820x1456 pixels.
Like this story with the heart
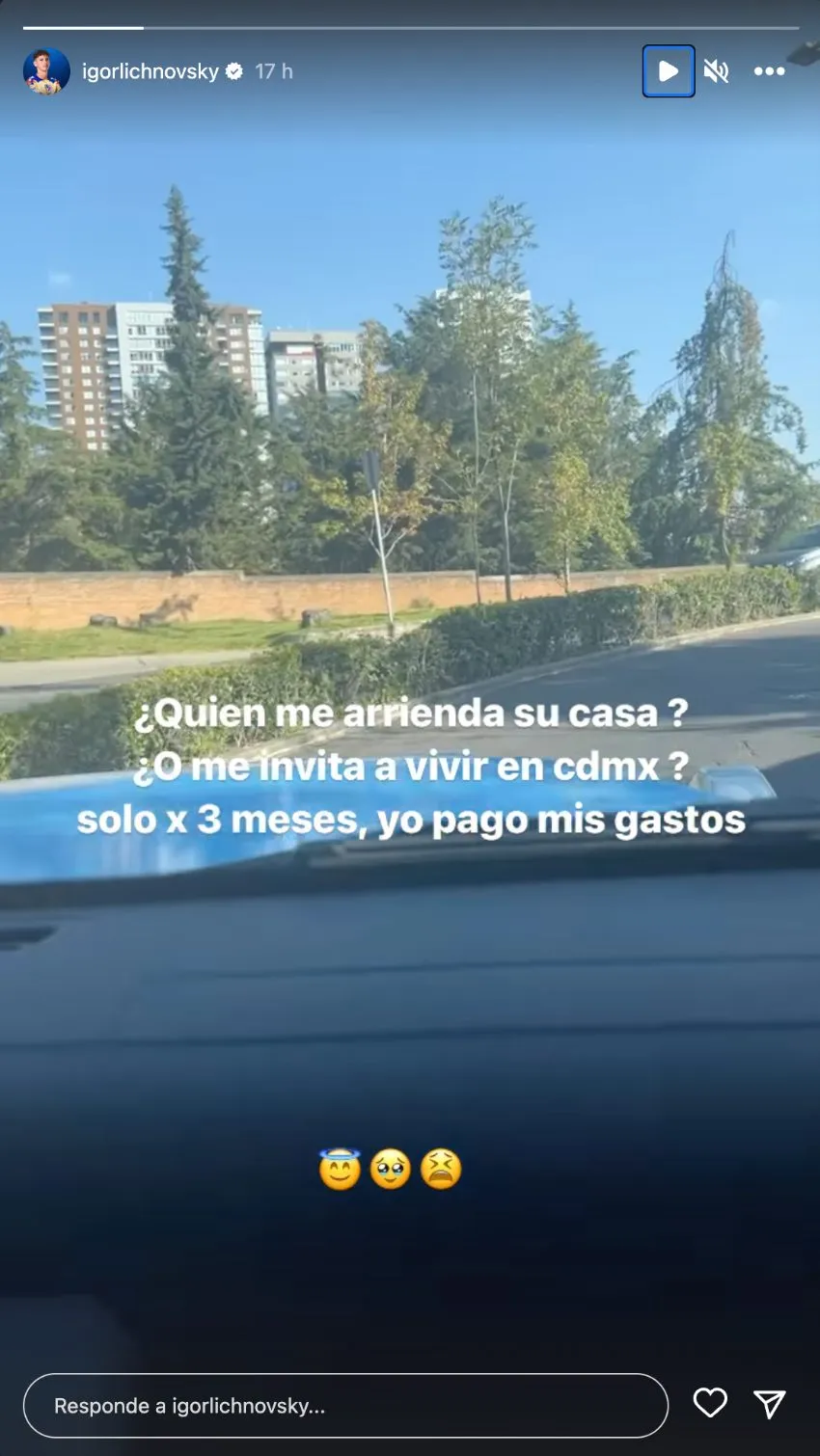pos(710,1403)
